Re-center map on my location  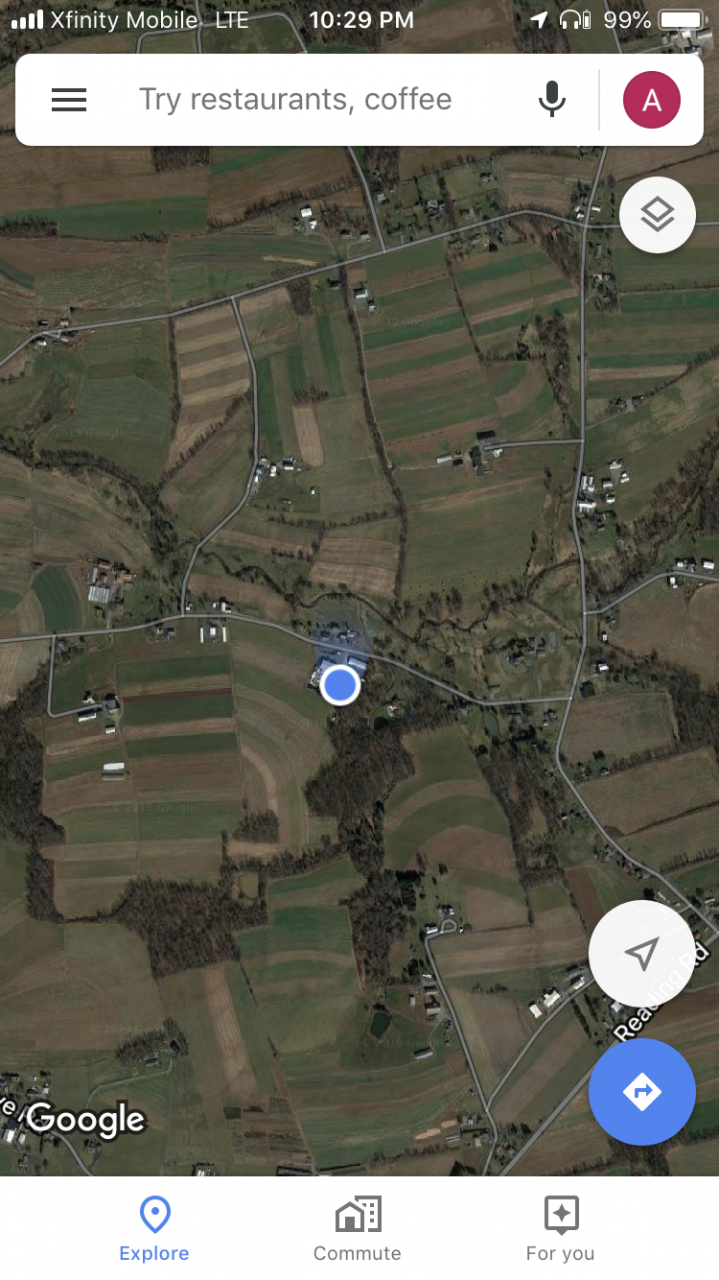[641, 954]
